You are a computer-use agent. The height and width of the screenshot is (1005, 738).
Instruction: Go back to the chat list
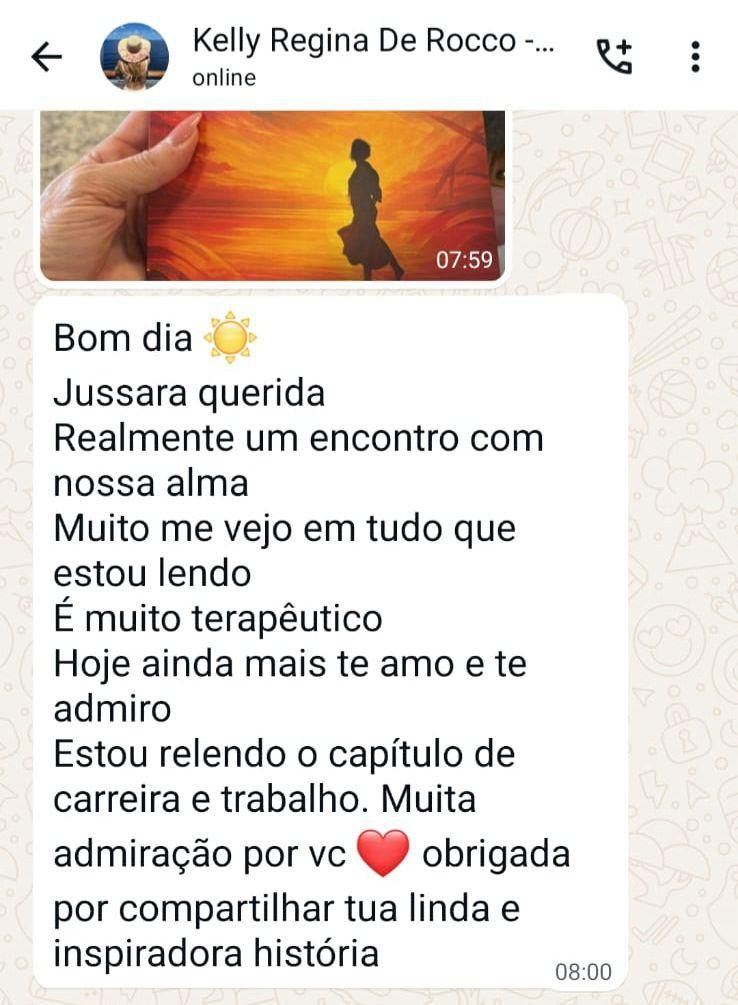(x=46, y=57)
